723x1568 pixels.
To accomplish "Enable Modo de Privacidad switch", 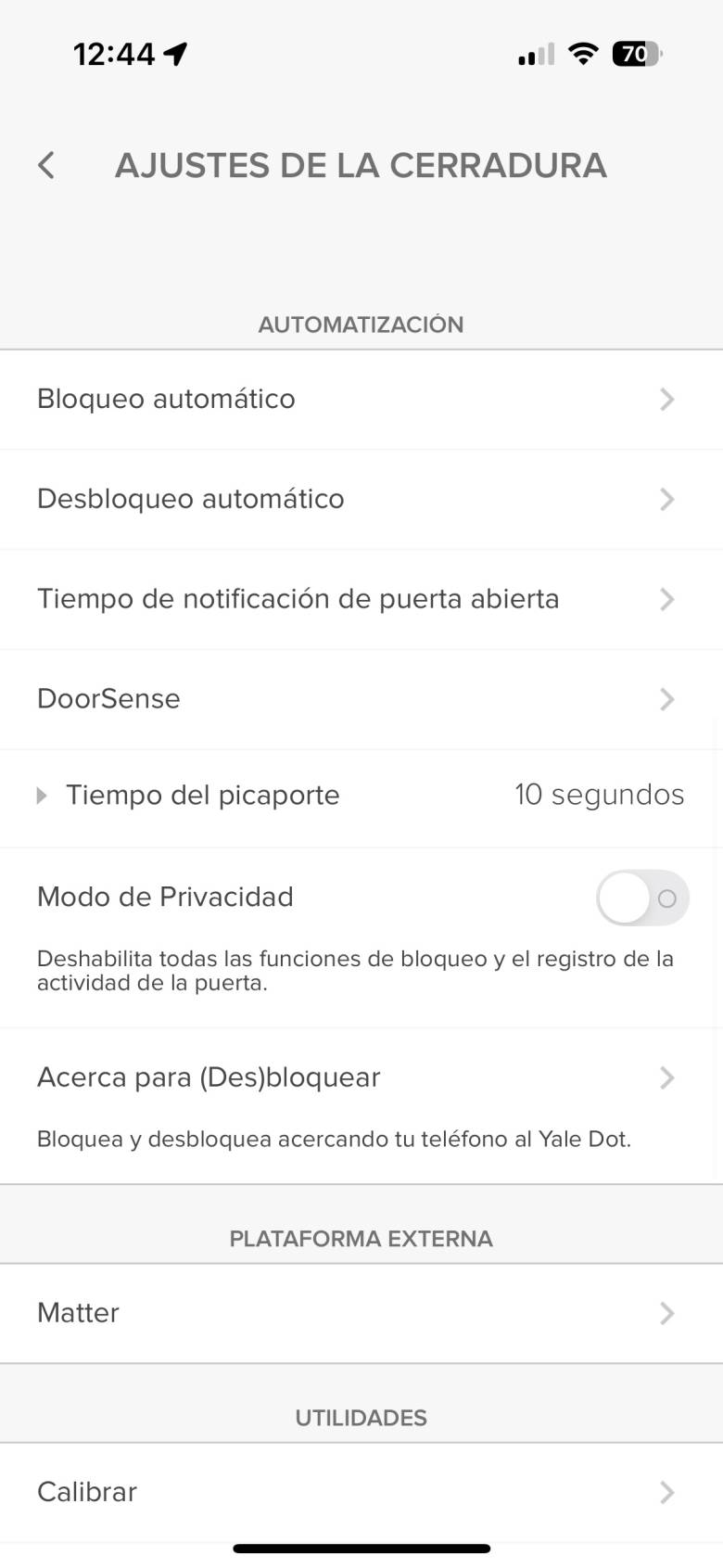I will click(642, 898).
